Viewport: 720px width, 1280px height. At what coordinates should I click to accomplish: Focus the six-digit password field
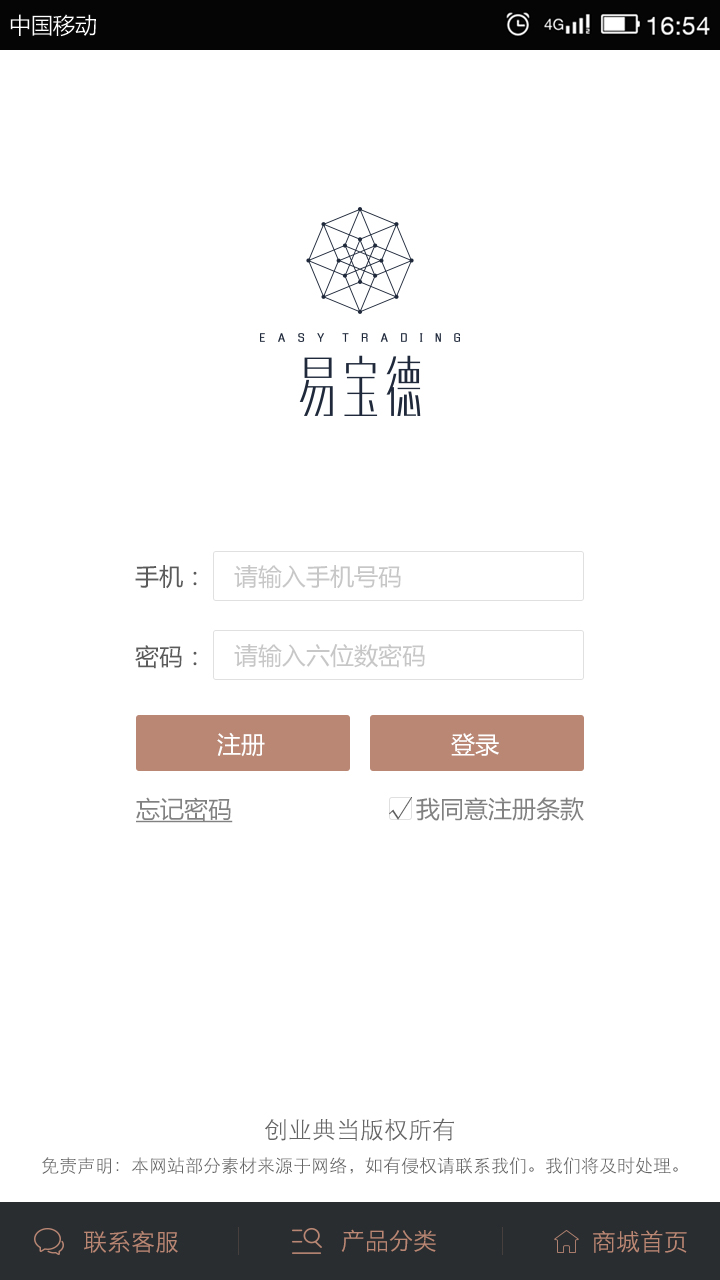[x=398, y=655]
